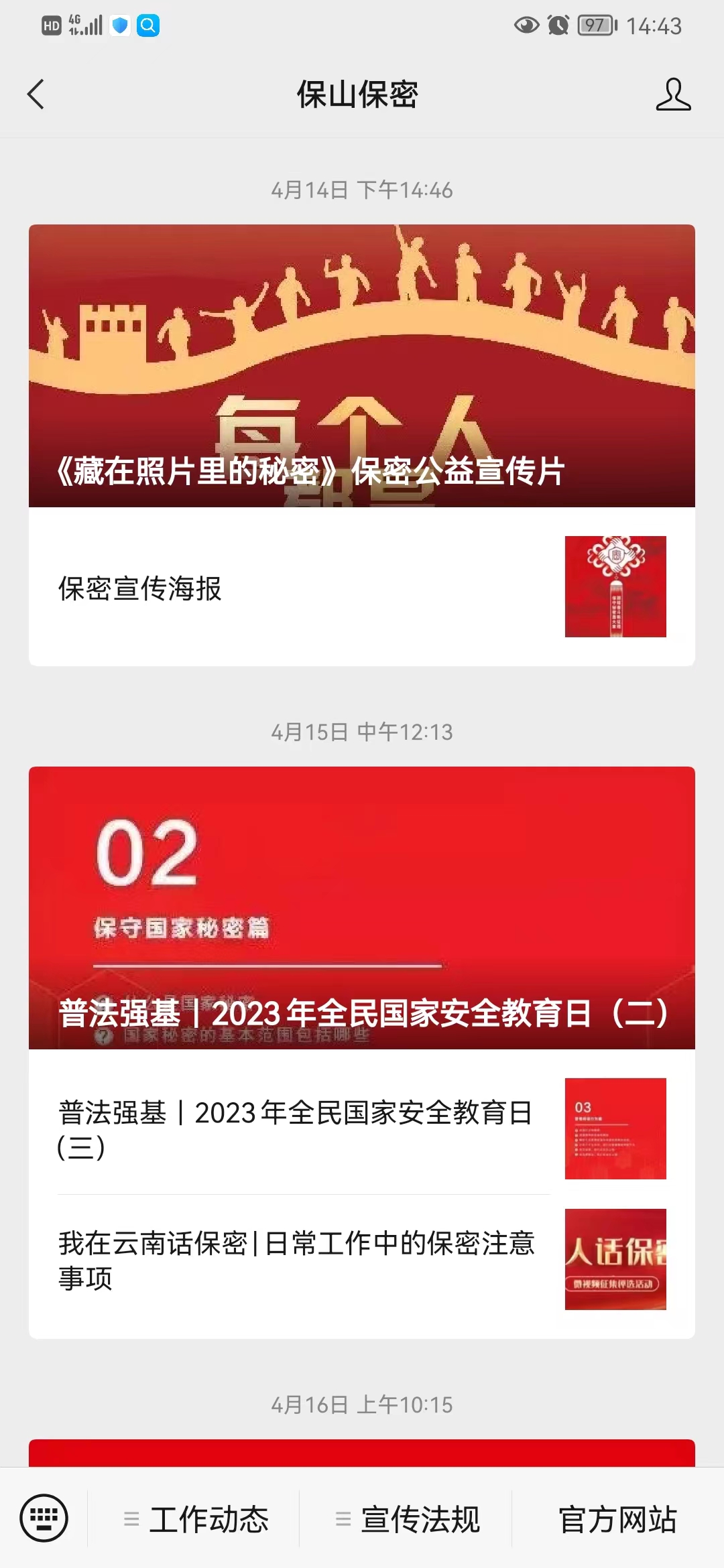Open the account profile icon
The image size is (724, 1568).
pyautogui.click(x=672, y=94)
